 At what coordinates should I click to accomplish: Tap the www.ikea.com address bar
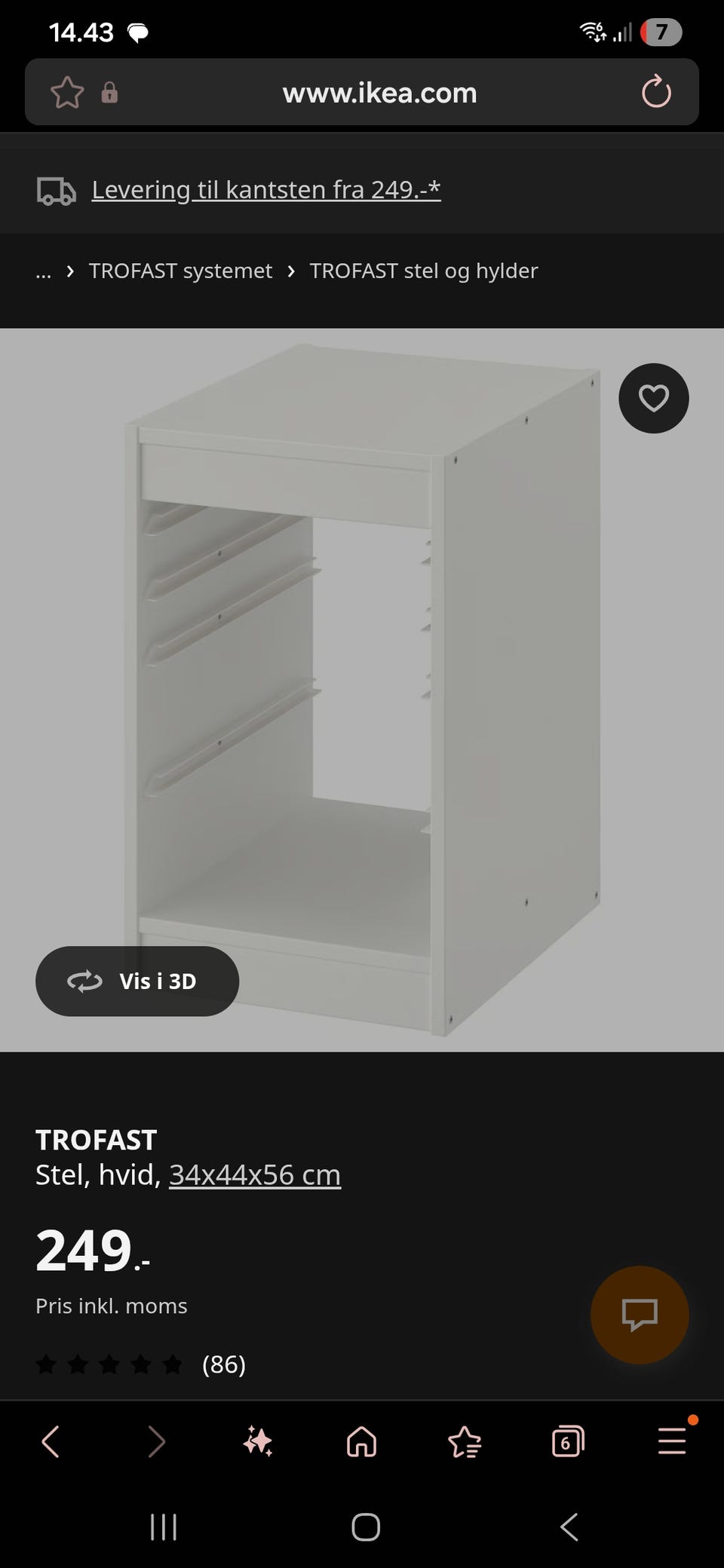379,93
